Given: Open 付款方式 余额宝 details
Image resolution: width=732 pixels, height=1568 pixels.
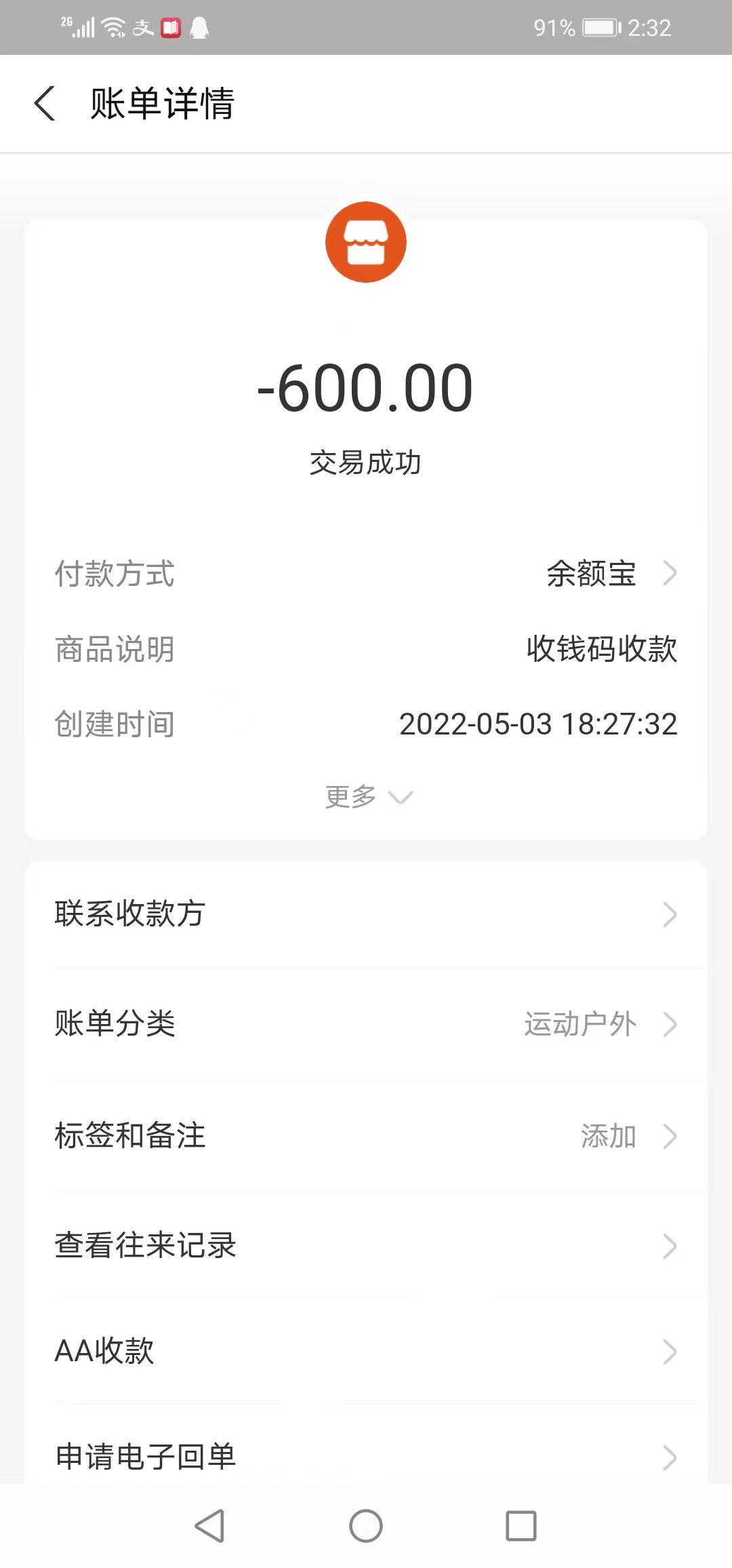Looking at the screenshot, I should pos(610,574).
